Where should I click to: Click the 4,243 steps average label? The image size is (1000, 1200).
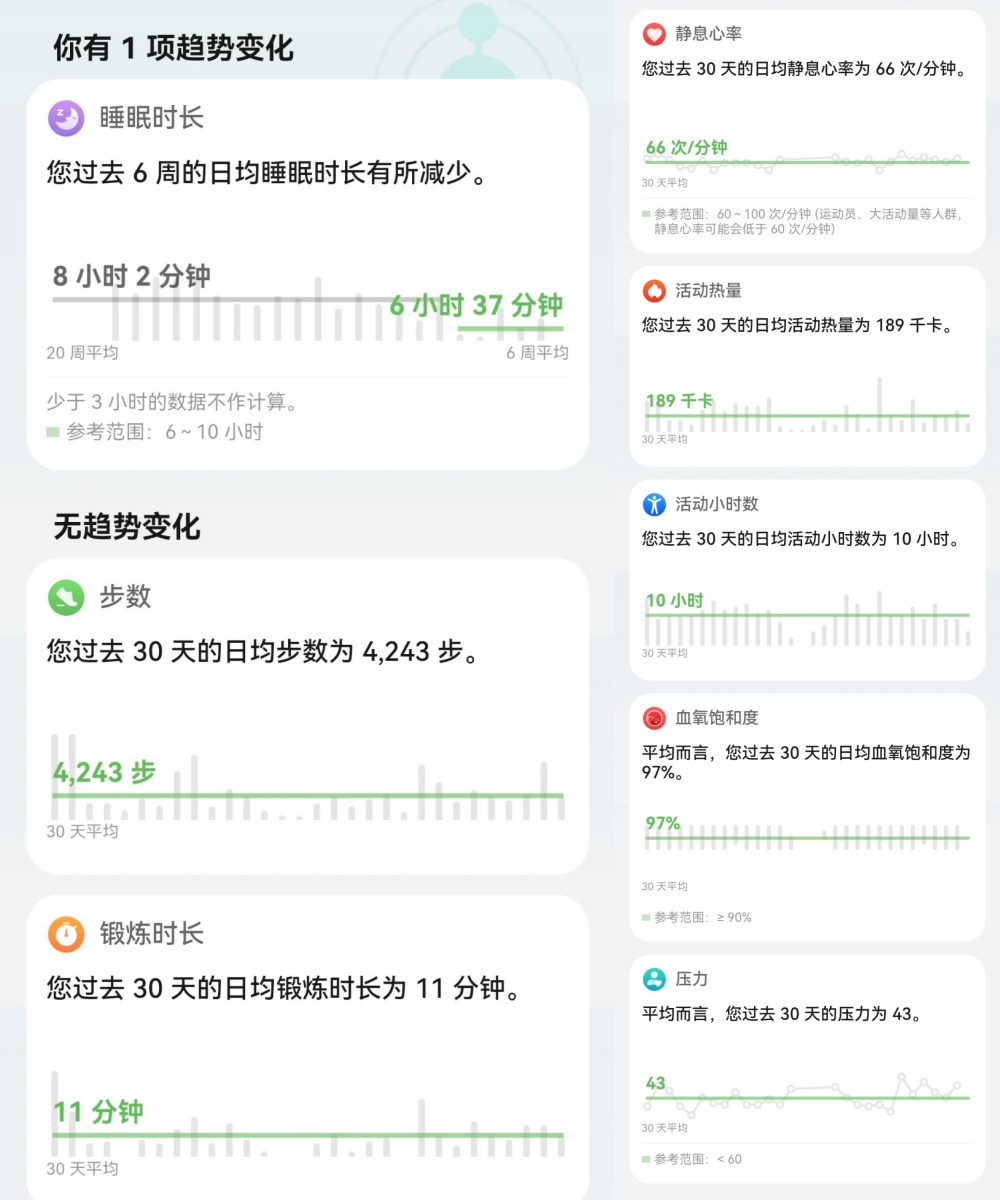105,772
